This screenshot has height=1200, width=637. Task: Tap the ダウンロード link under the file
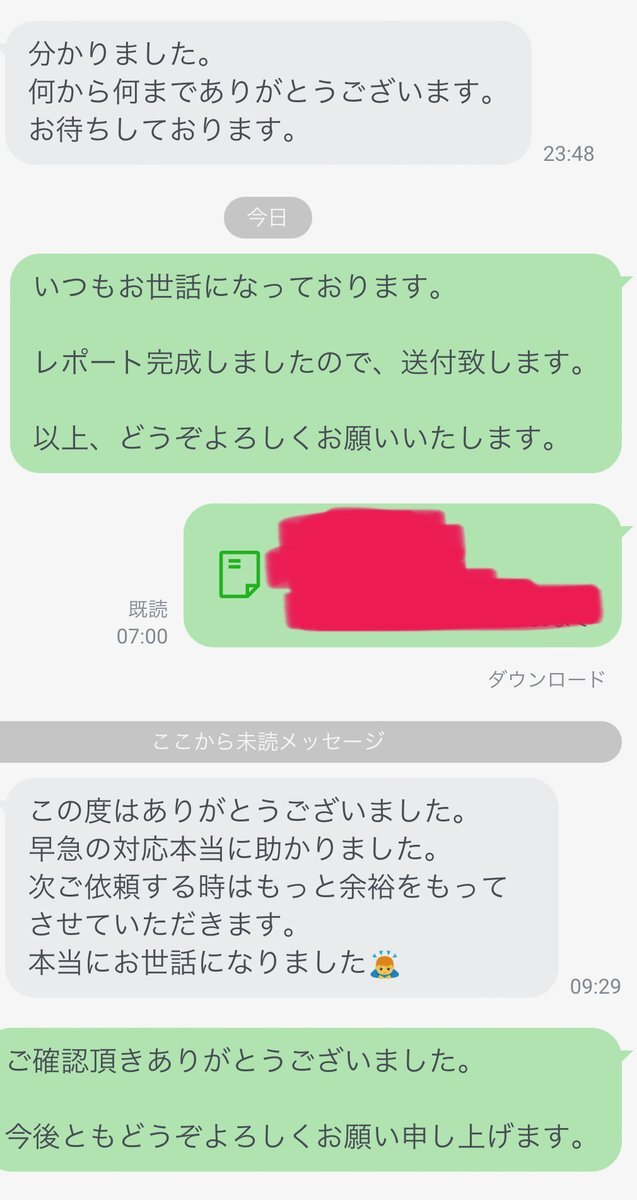tap(546, 679)
